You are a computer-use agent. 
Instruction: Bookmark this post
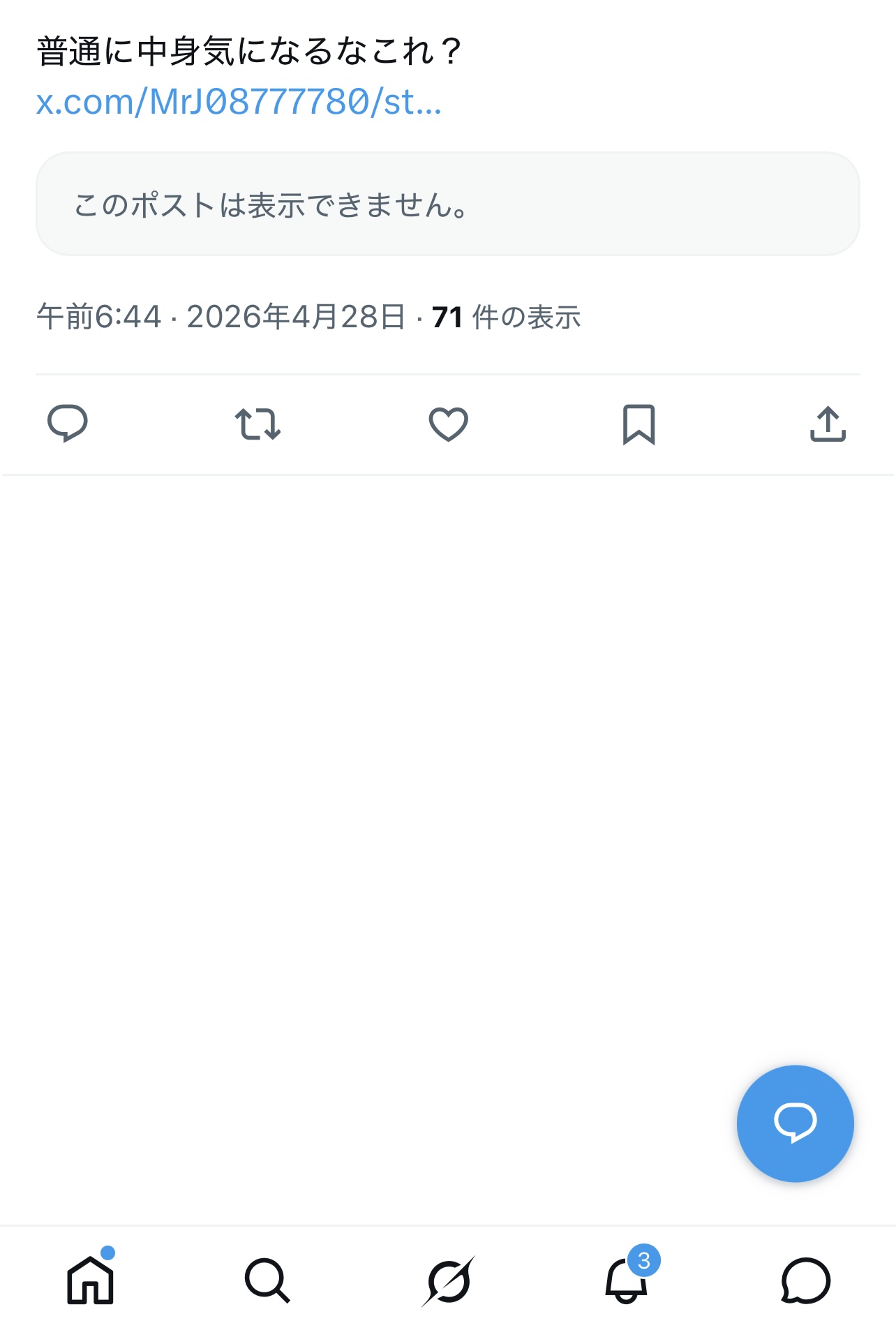click(x=639, y=424)
